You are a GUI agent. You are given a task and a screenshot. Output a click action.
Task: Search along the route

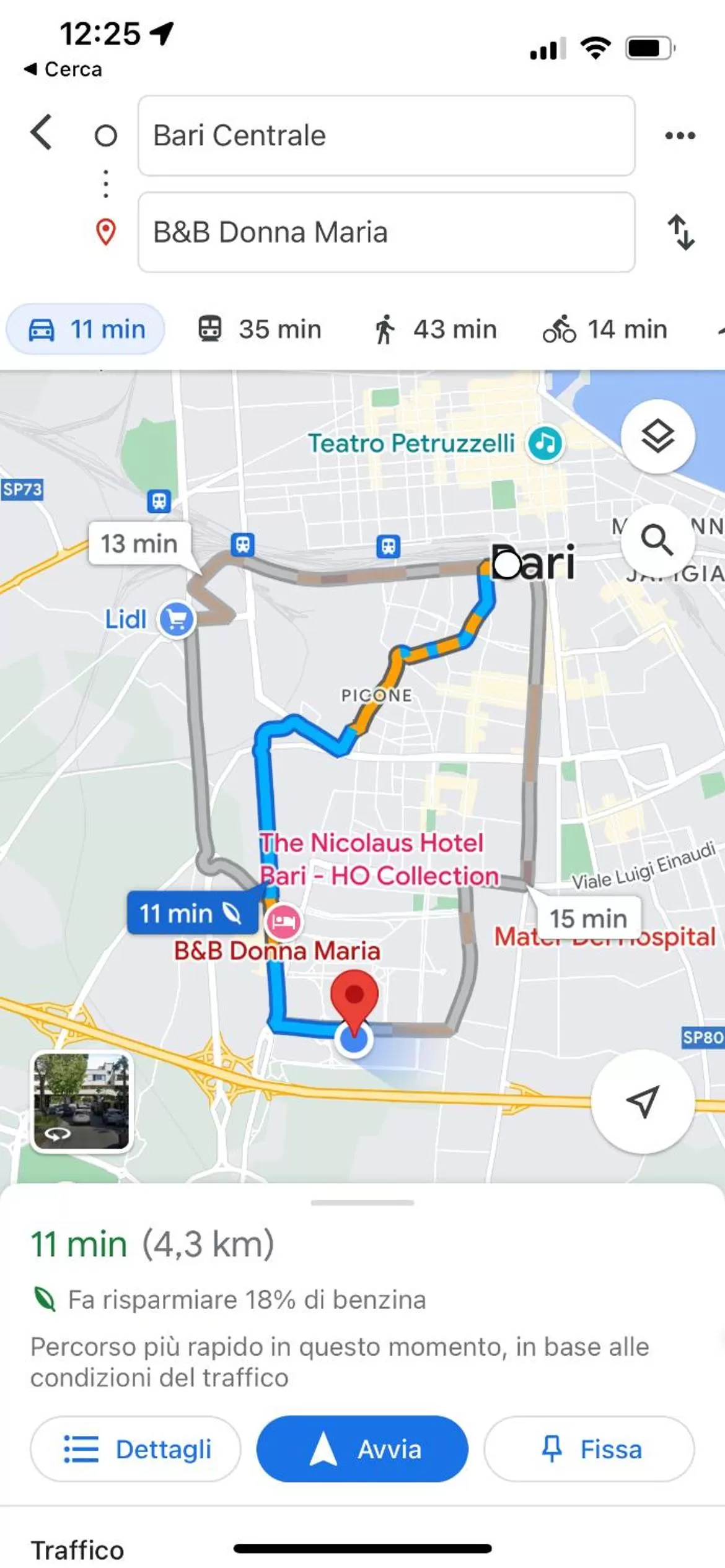(x=657, y=541)
